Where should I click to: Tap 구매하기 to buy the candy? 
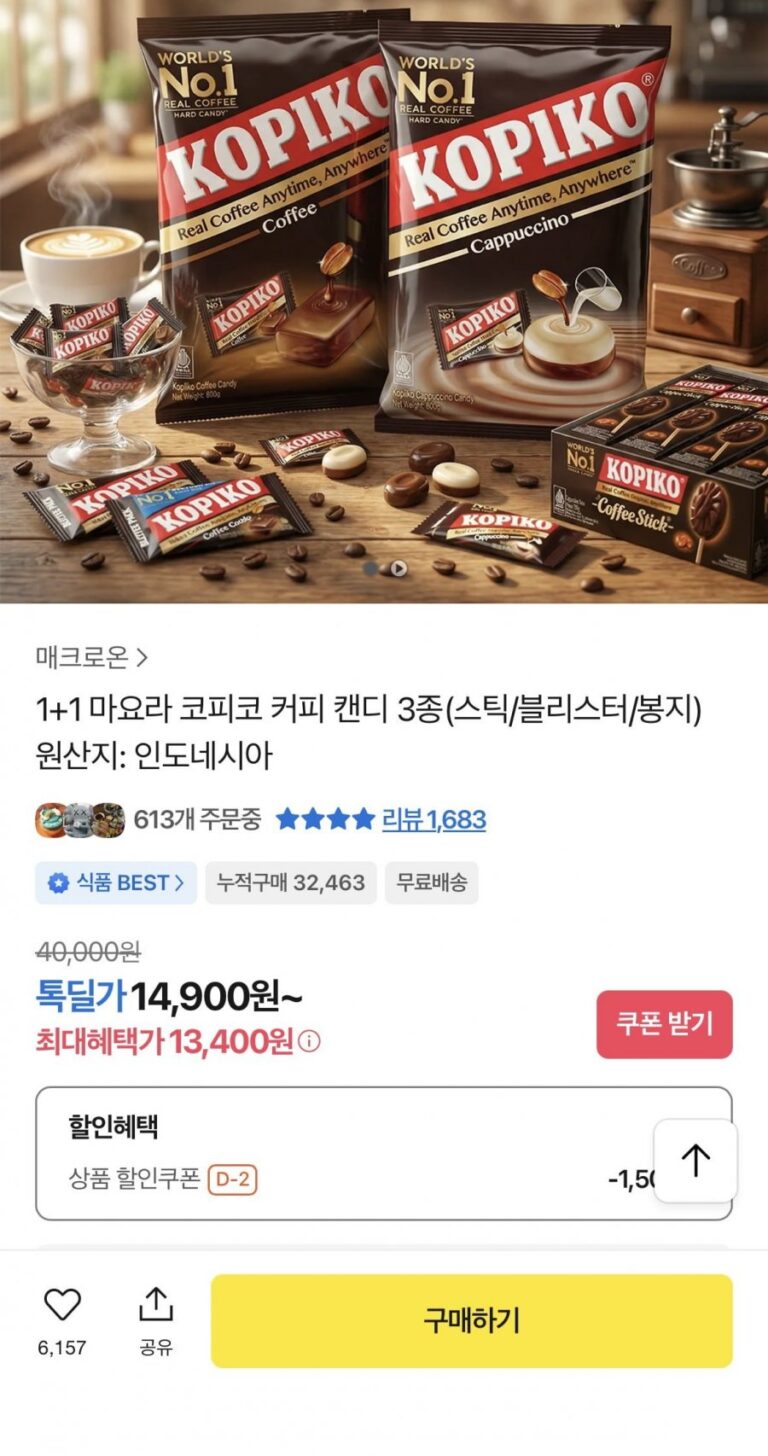pyautogui.click(x=471, y=1320)
